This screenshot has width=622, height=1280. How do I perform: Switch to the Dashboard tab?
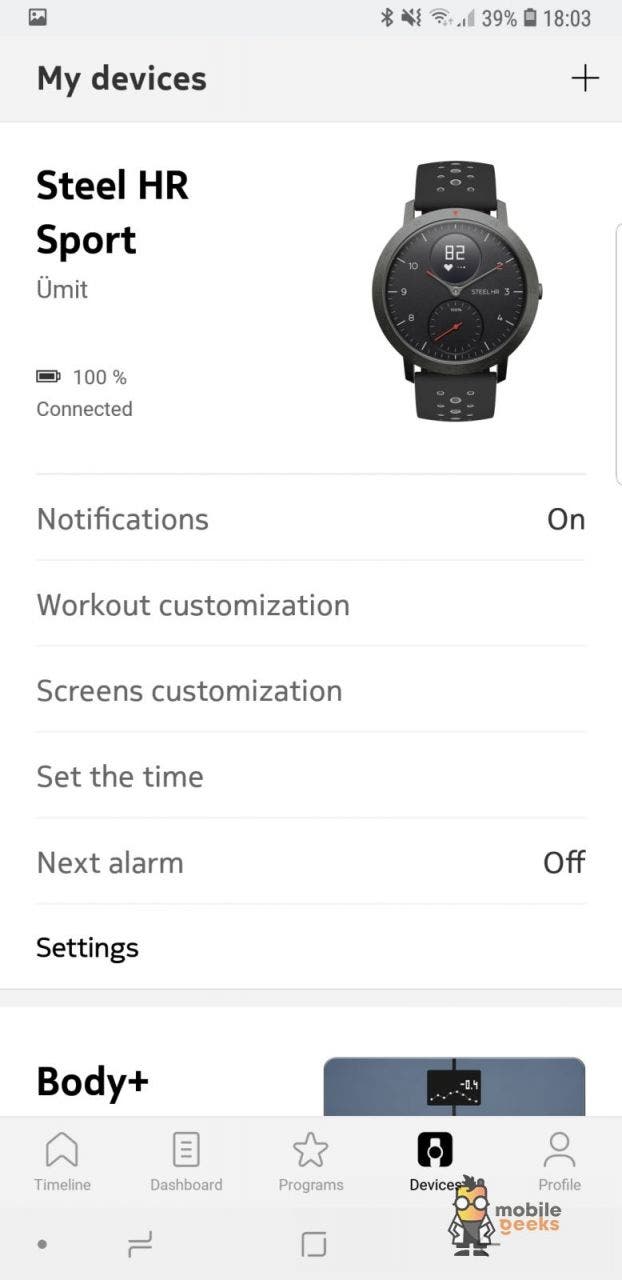[x=186, y=1162]
